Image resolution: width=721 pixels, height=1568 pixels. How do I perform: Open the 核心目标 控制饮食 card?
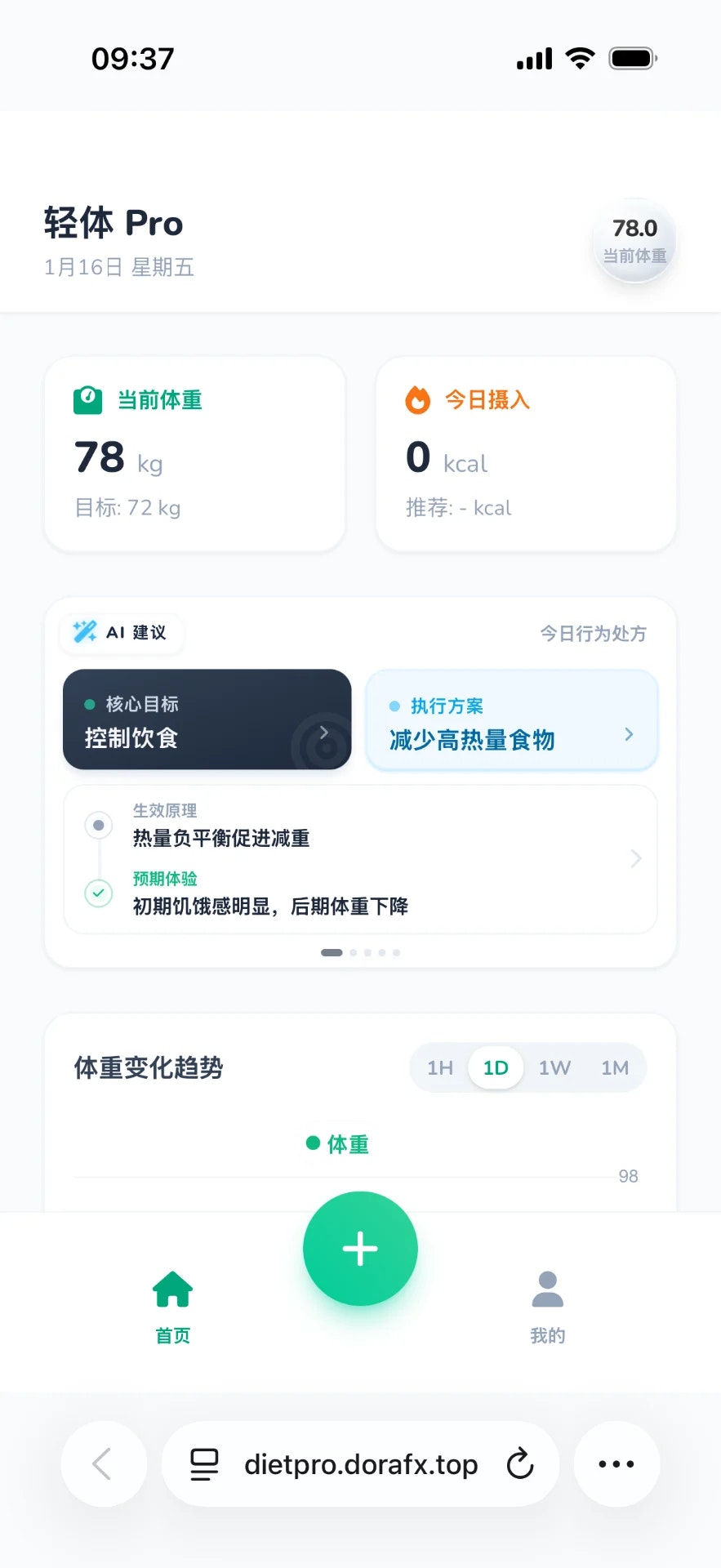click(207, 720)
